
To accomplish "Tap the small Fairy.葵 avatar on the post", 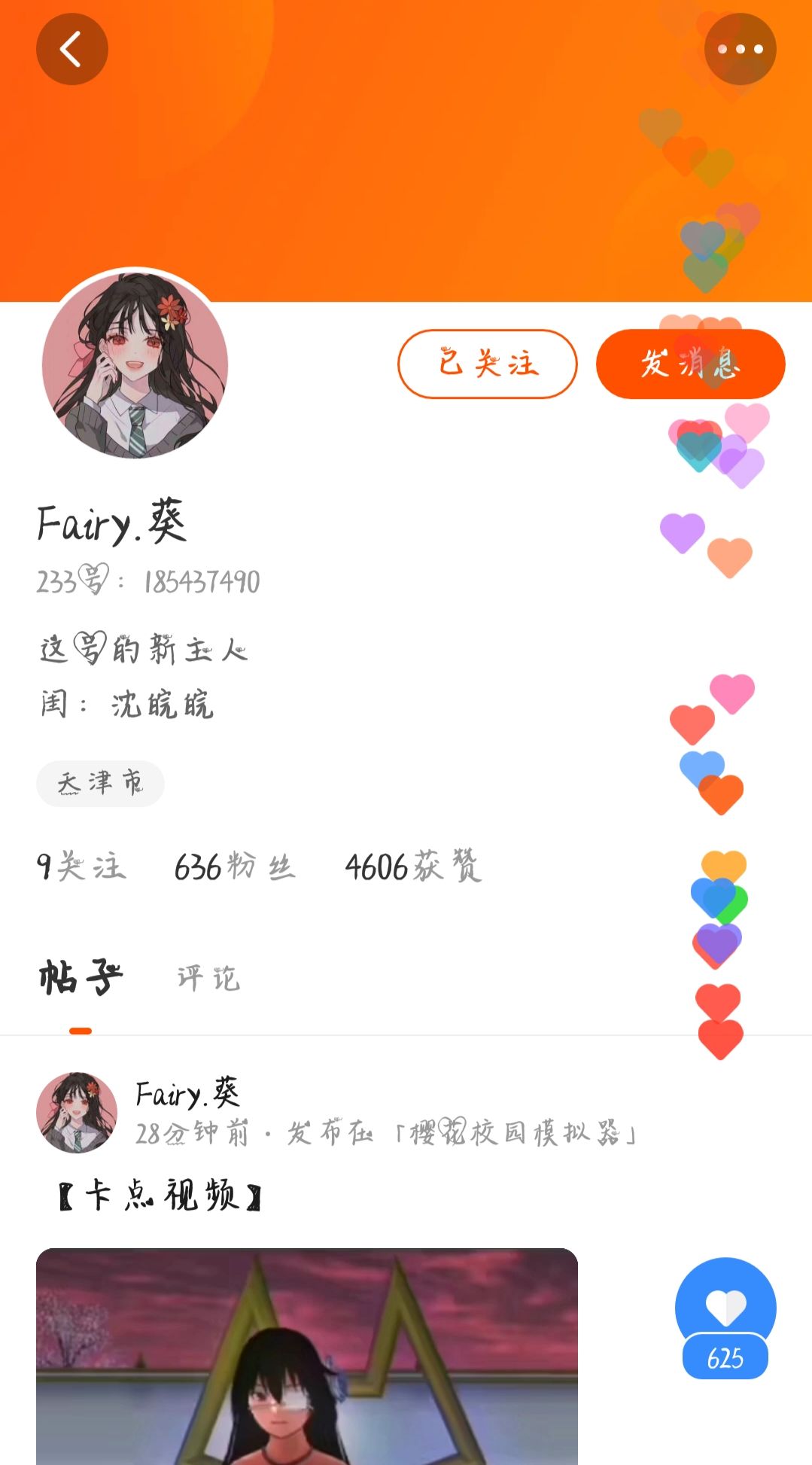I will click(x=77, y=1113).
